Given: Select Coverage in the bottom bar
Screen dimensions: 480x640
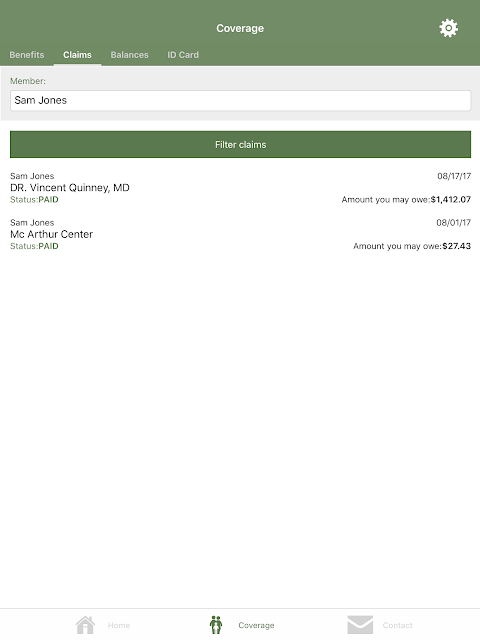Looking at the screenshot, I should 241,625.
